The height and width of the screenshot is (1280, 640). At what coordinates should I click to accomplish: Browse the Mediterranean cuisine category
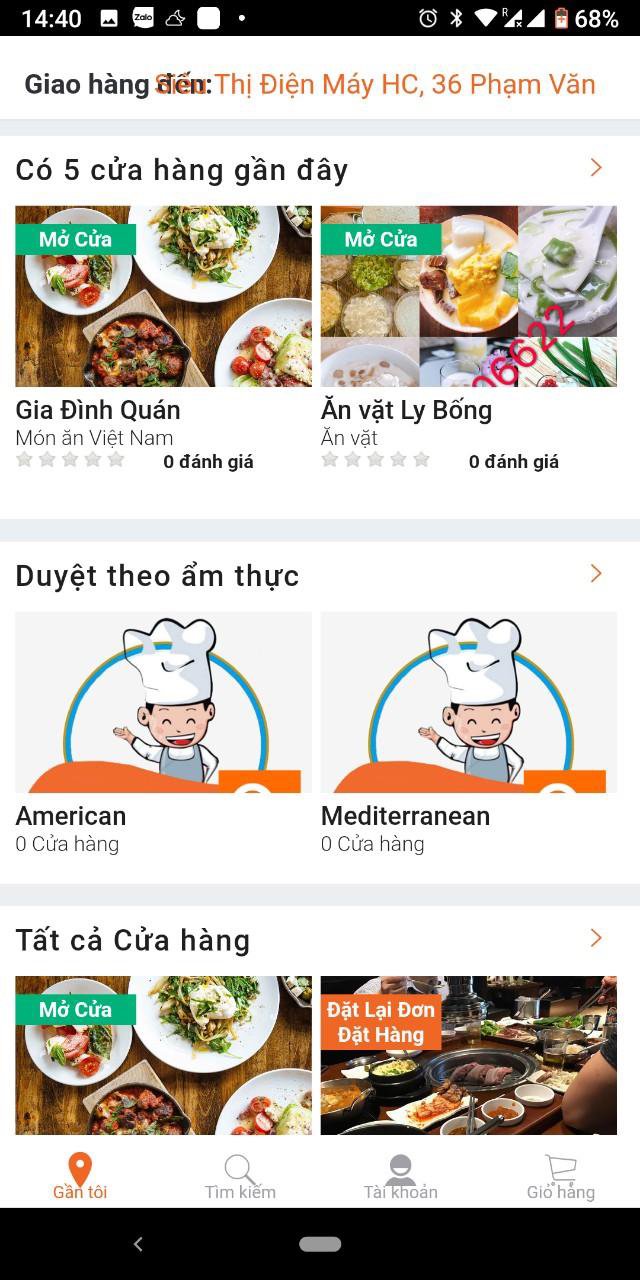(469, 734)
